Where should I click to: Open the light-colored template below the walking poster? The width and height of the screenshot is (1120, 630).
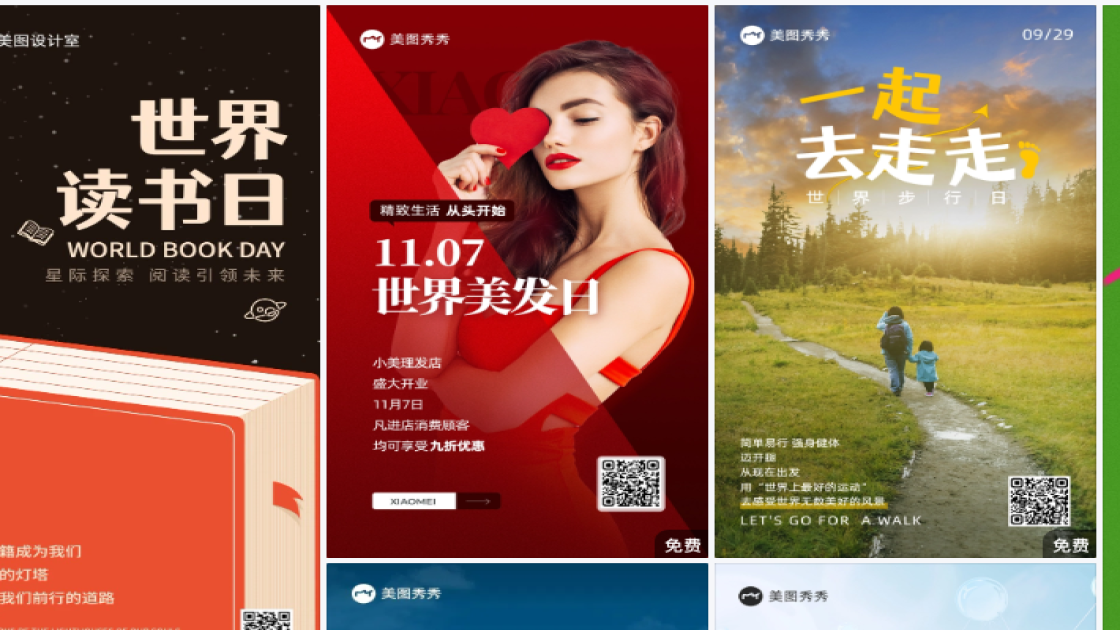(905, 597)
